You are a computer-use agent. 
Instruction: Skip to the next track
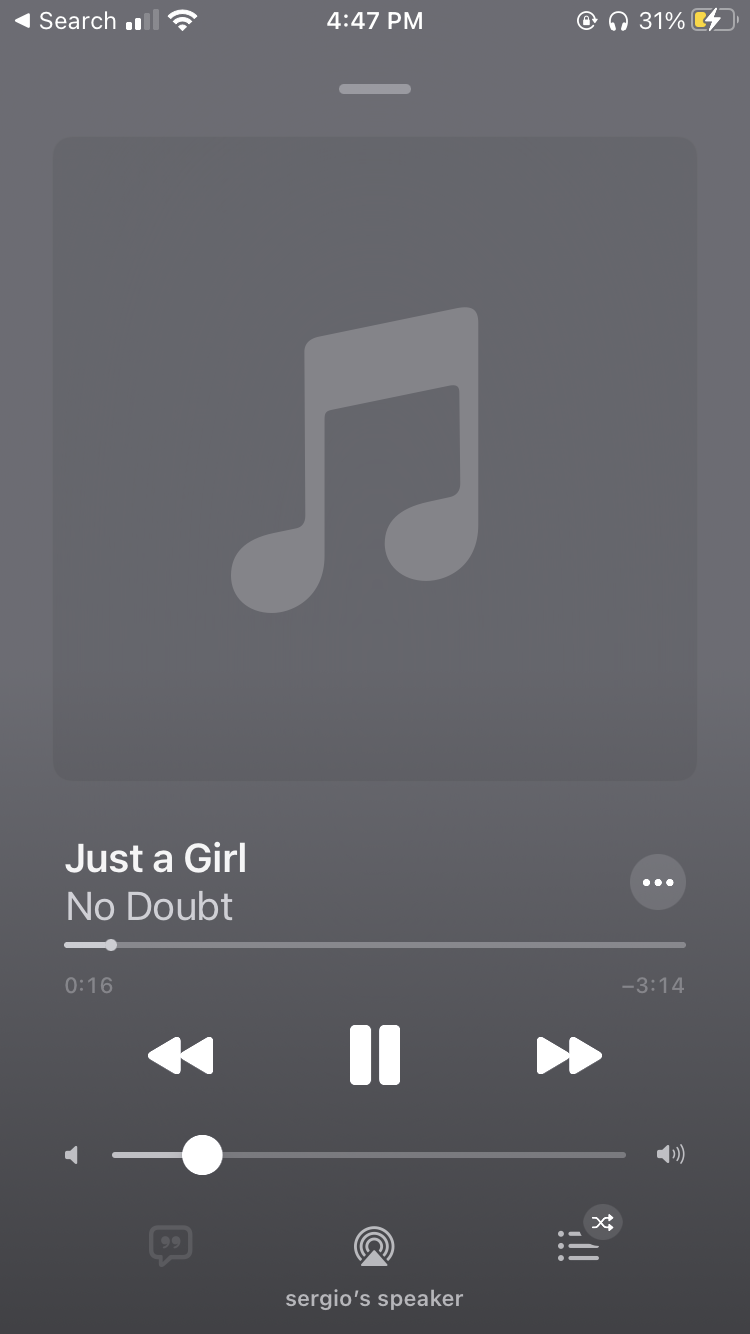coord(569,1055)
